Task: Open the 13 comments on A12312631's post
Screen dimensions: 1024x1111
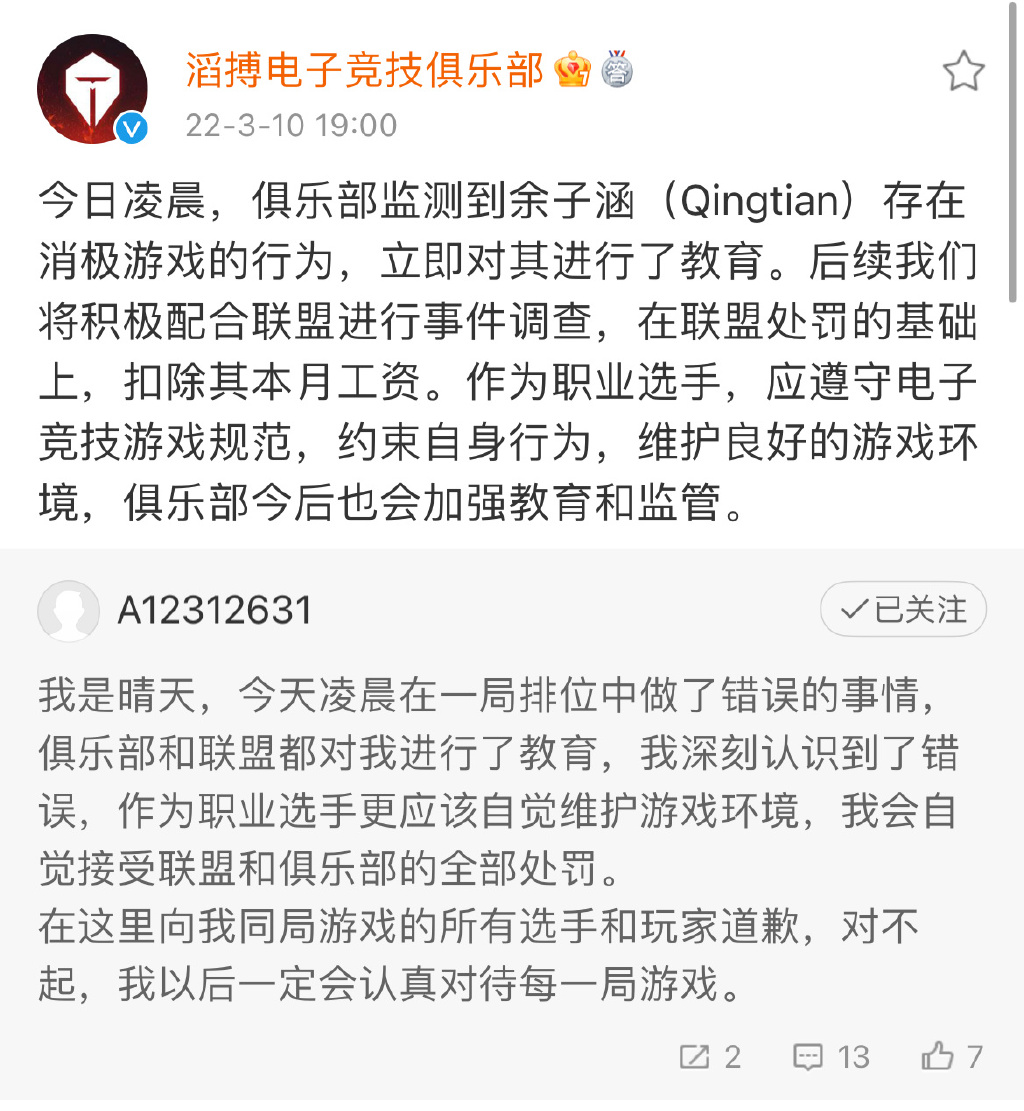Action: pos(831,1056)
